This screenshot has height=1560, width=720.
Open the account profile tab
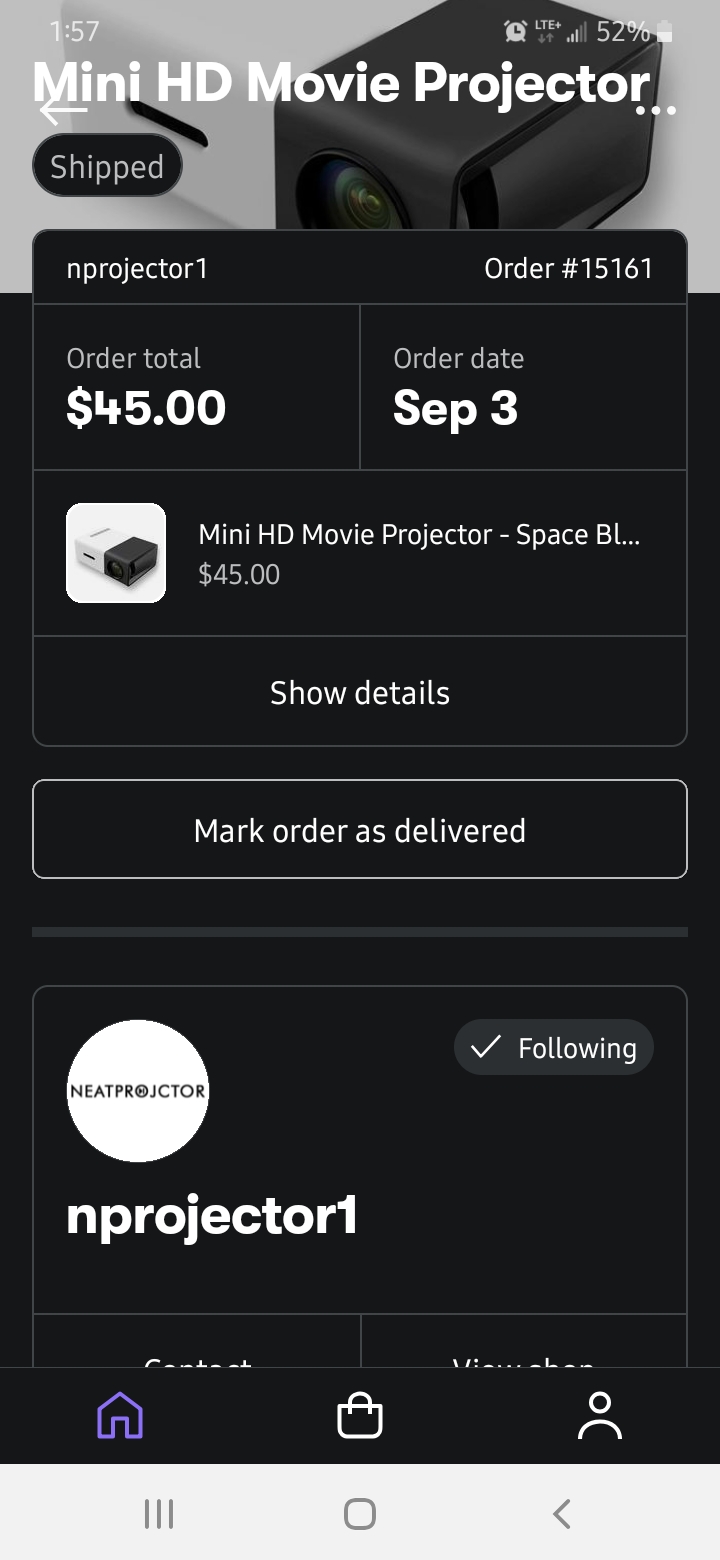[600, 1416]
